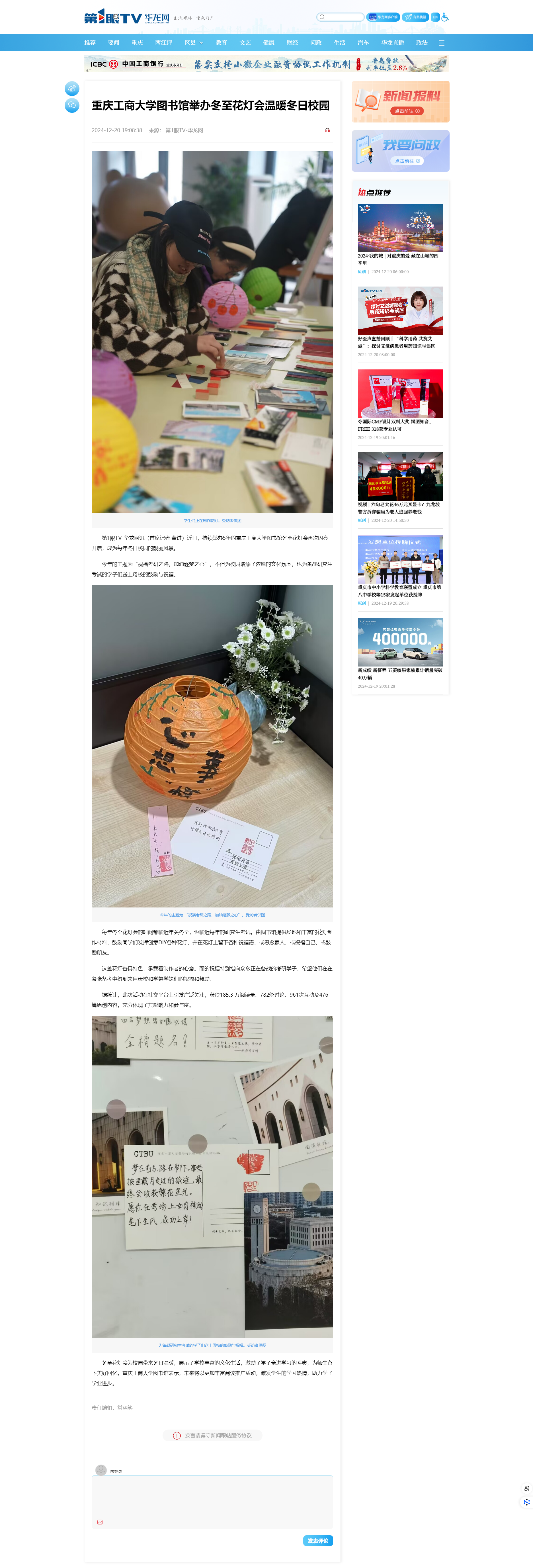Open the recommended story about 五菱缤果 40万辆
This screenshot has height=1568, width=533.
400,673
